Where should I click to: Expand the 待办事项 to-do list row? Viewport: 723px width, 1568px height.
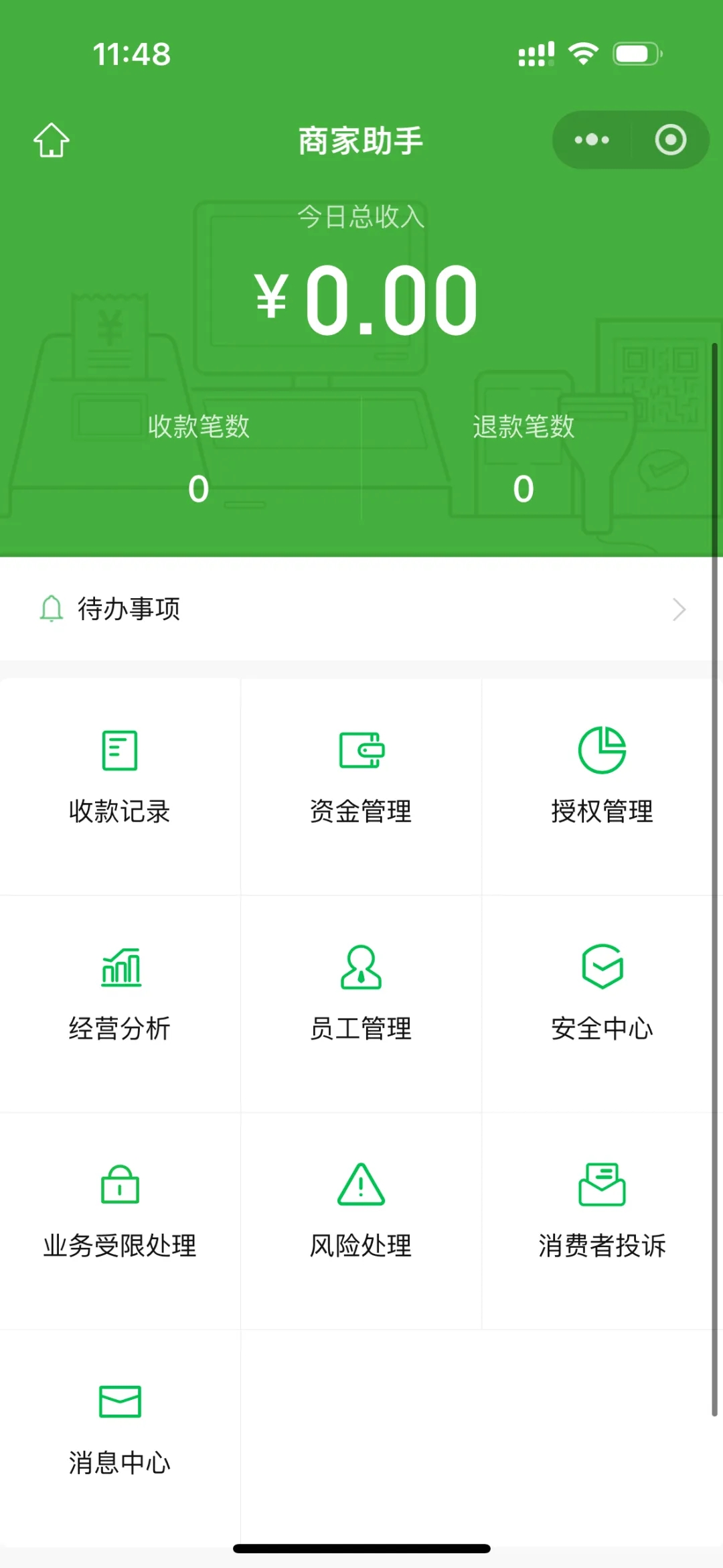coord(361,609)
